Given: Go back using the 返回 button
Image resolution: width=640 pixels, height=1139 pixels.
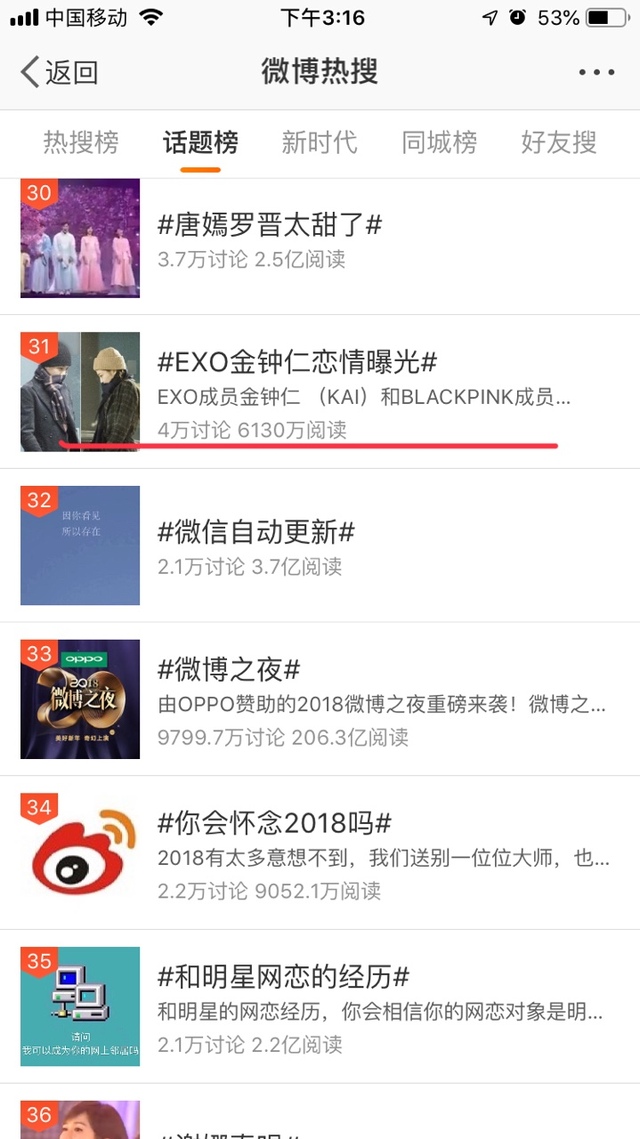Looking at the screenshot, I should coord(60,72).
